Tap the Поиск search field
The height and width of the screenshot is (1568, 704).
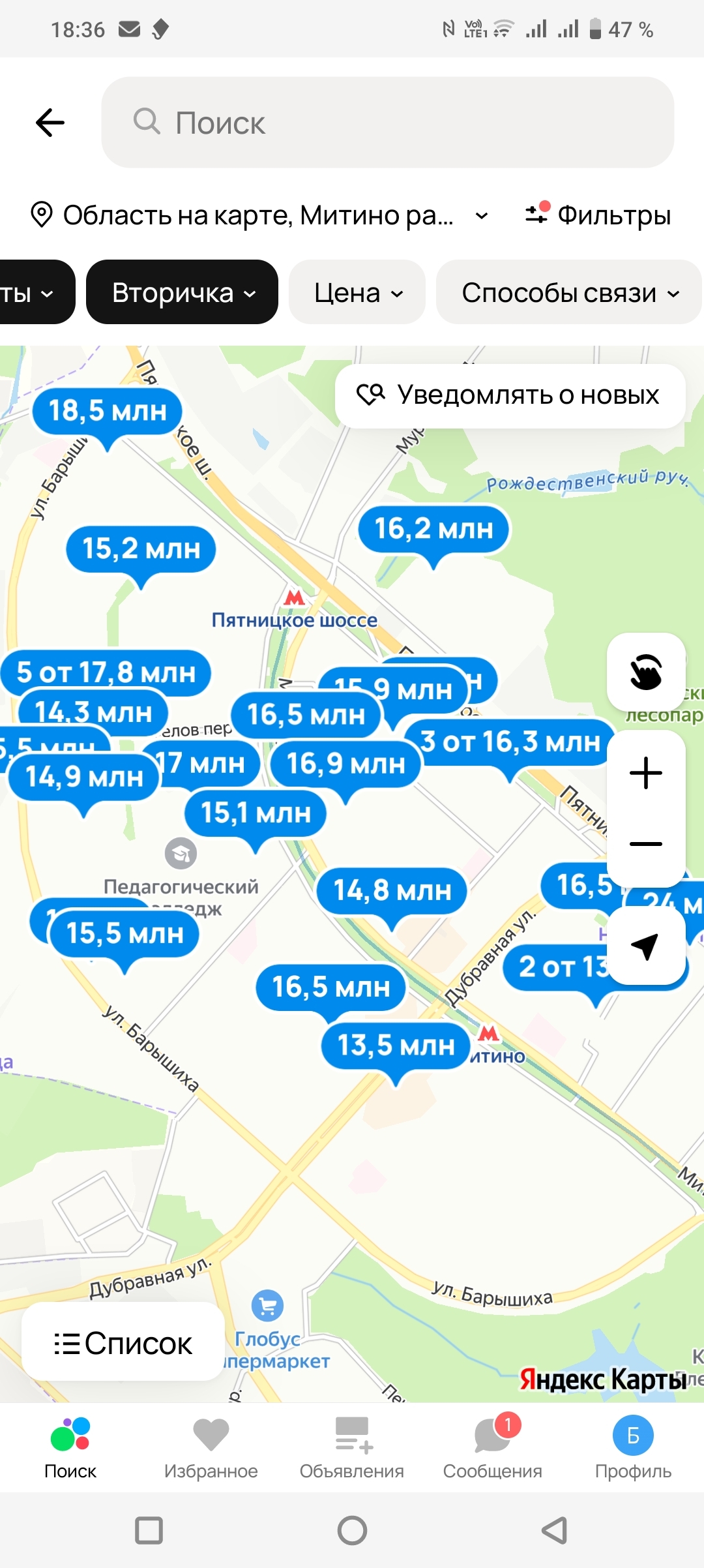pos(387,123)
